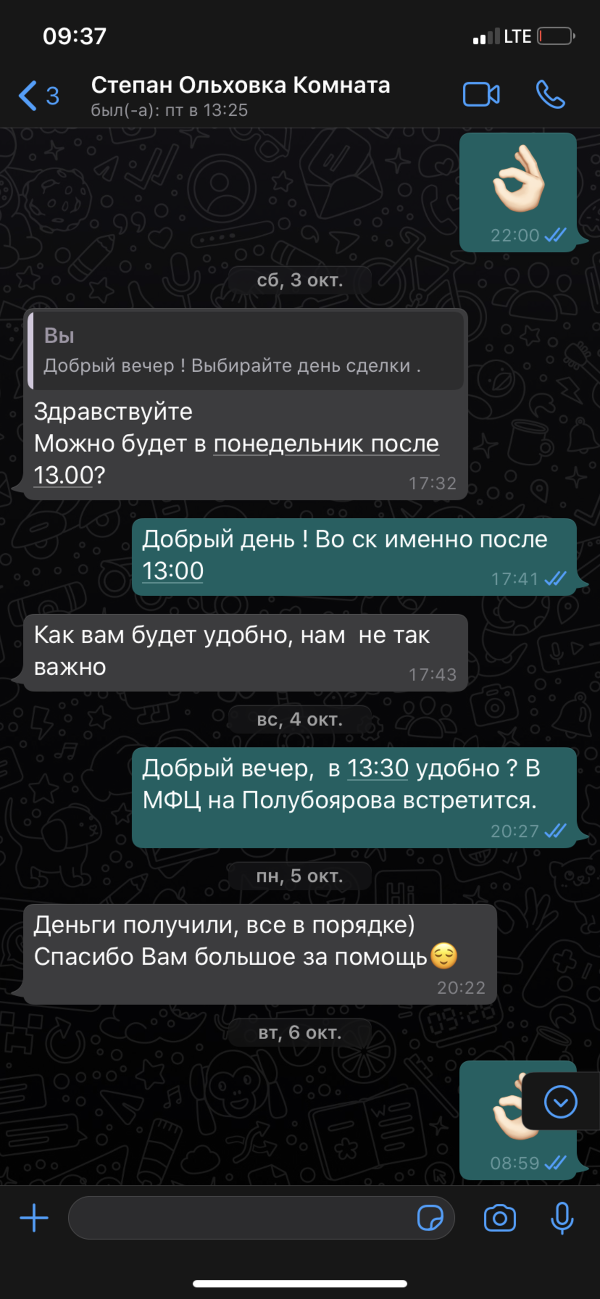Tap the "понедельник после 13.00" date link
Image resolution: width=600 pixels, height=1299 pixels.
[326, 444]
